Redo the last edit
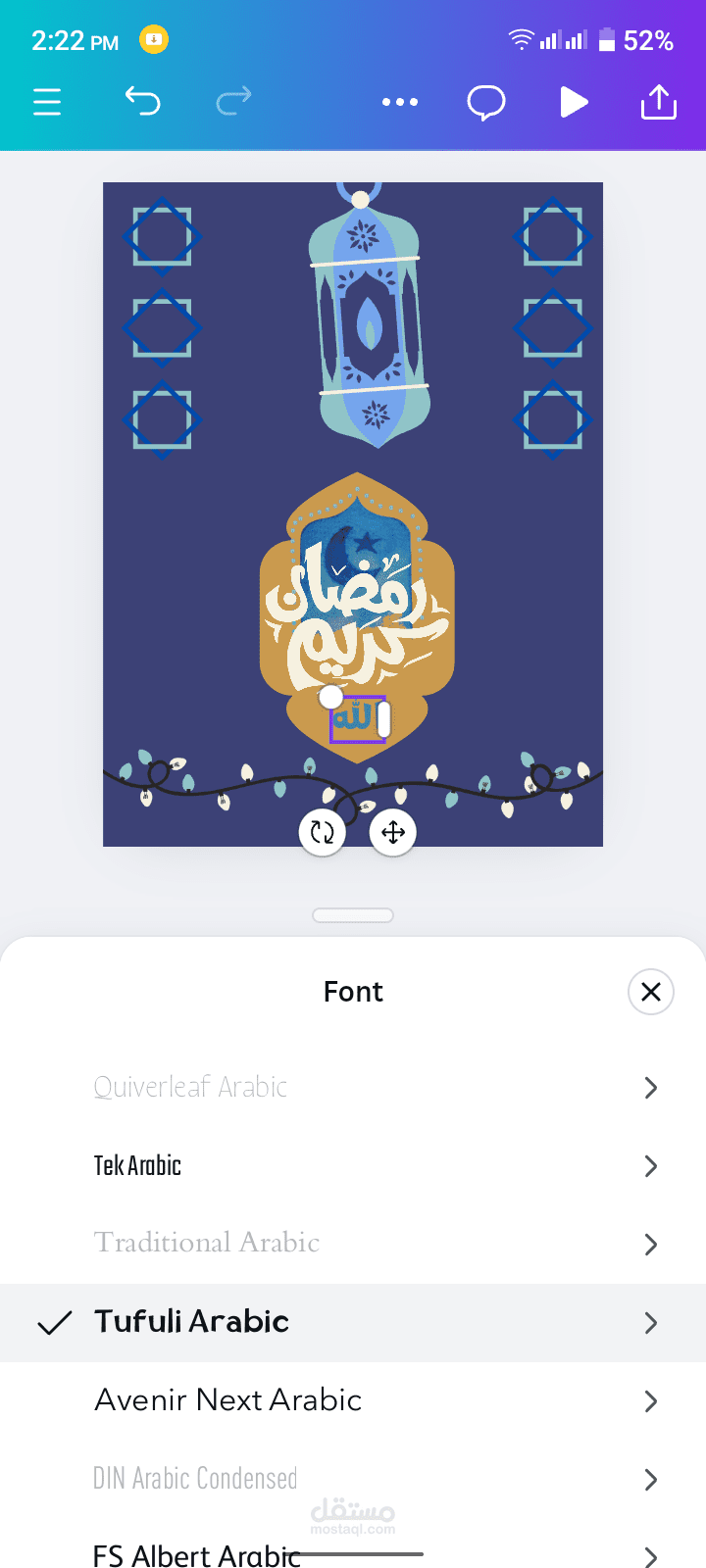 tap(233, 101)
